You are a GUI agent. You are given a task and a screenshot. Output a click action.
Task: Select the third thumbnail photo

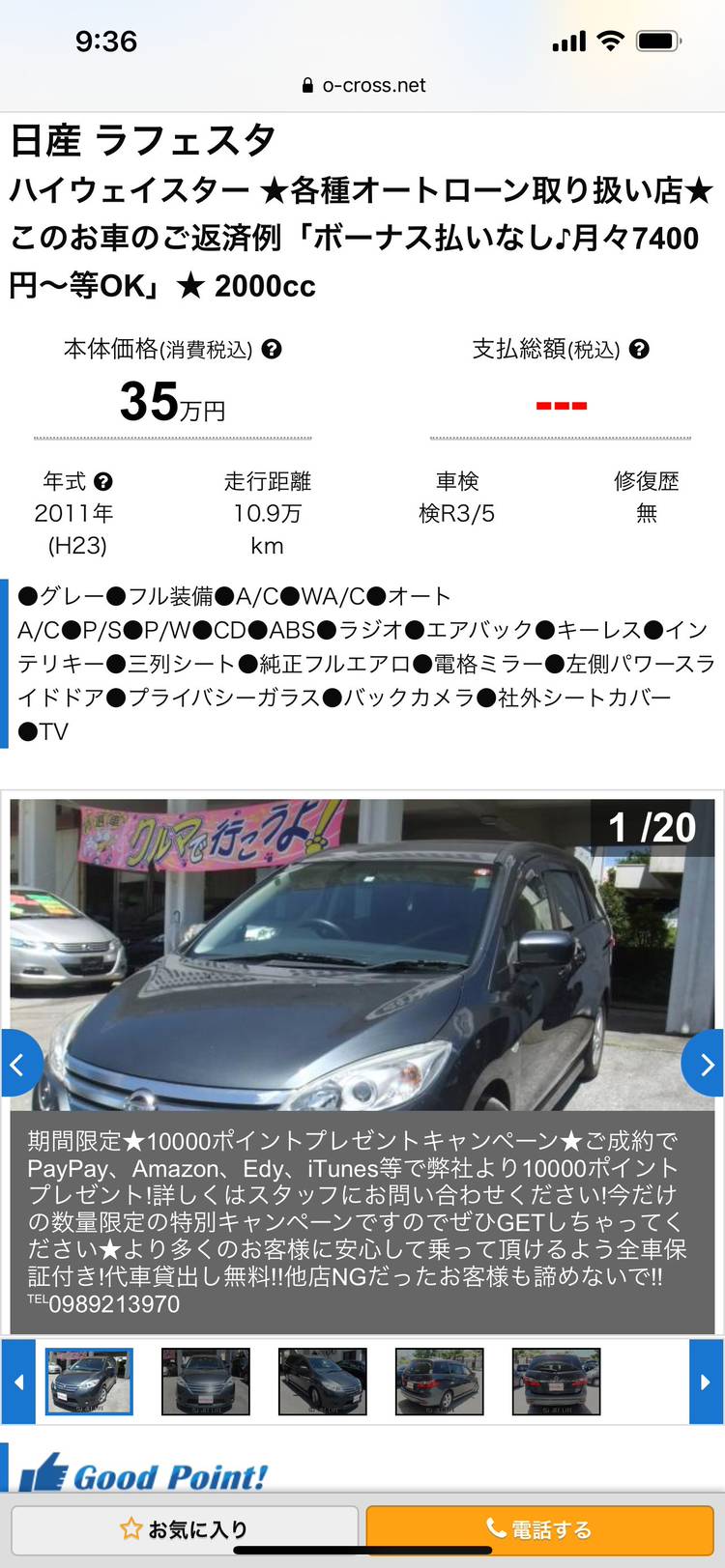[x=323, y=1382]
